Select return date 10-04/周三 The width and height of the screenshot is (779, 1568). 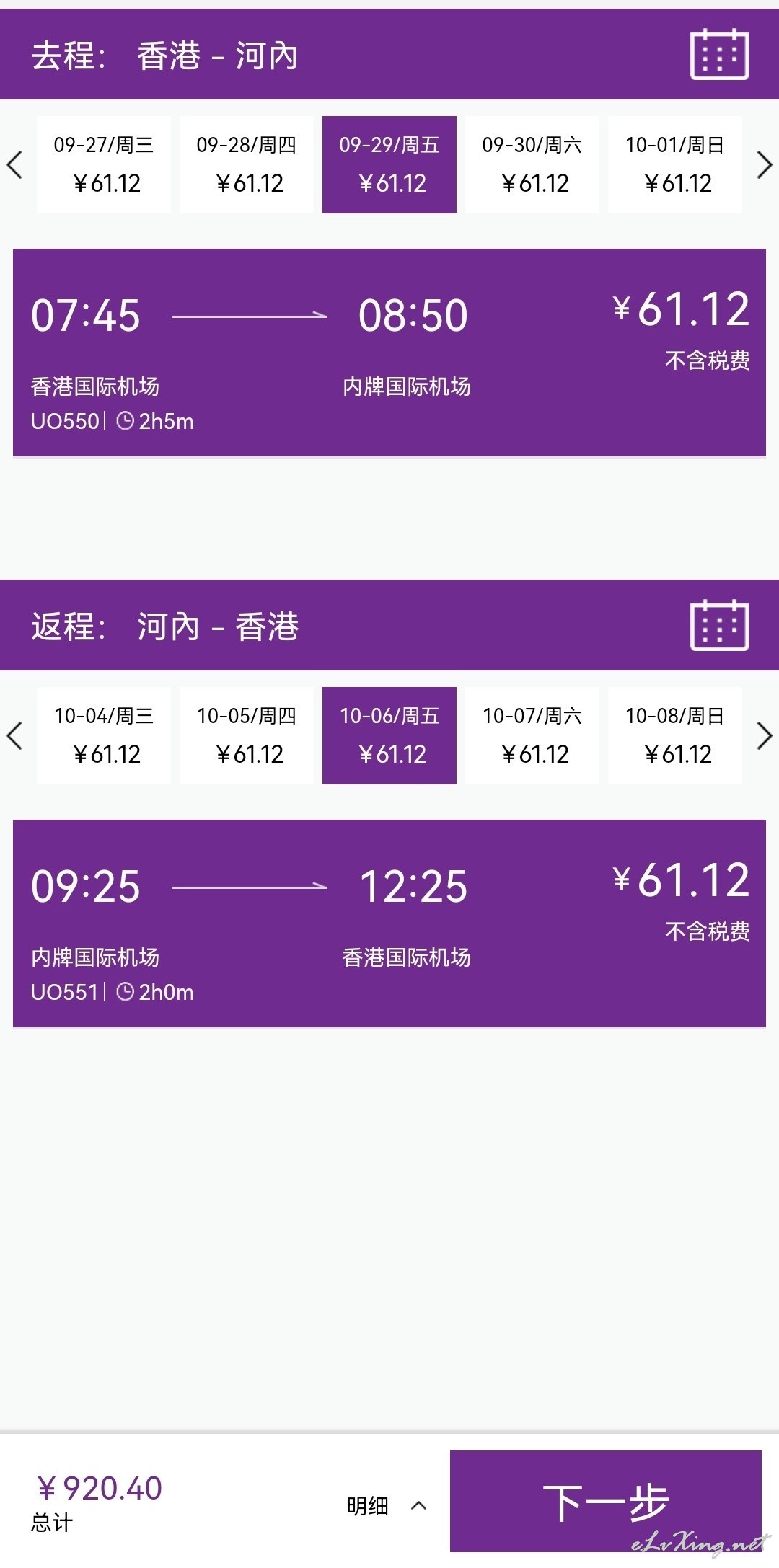click(x=104, y=735)
